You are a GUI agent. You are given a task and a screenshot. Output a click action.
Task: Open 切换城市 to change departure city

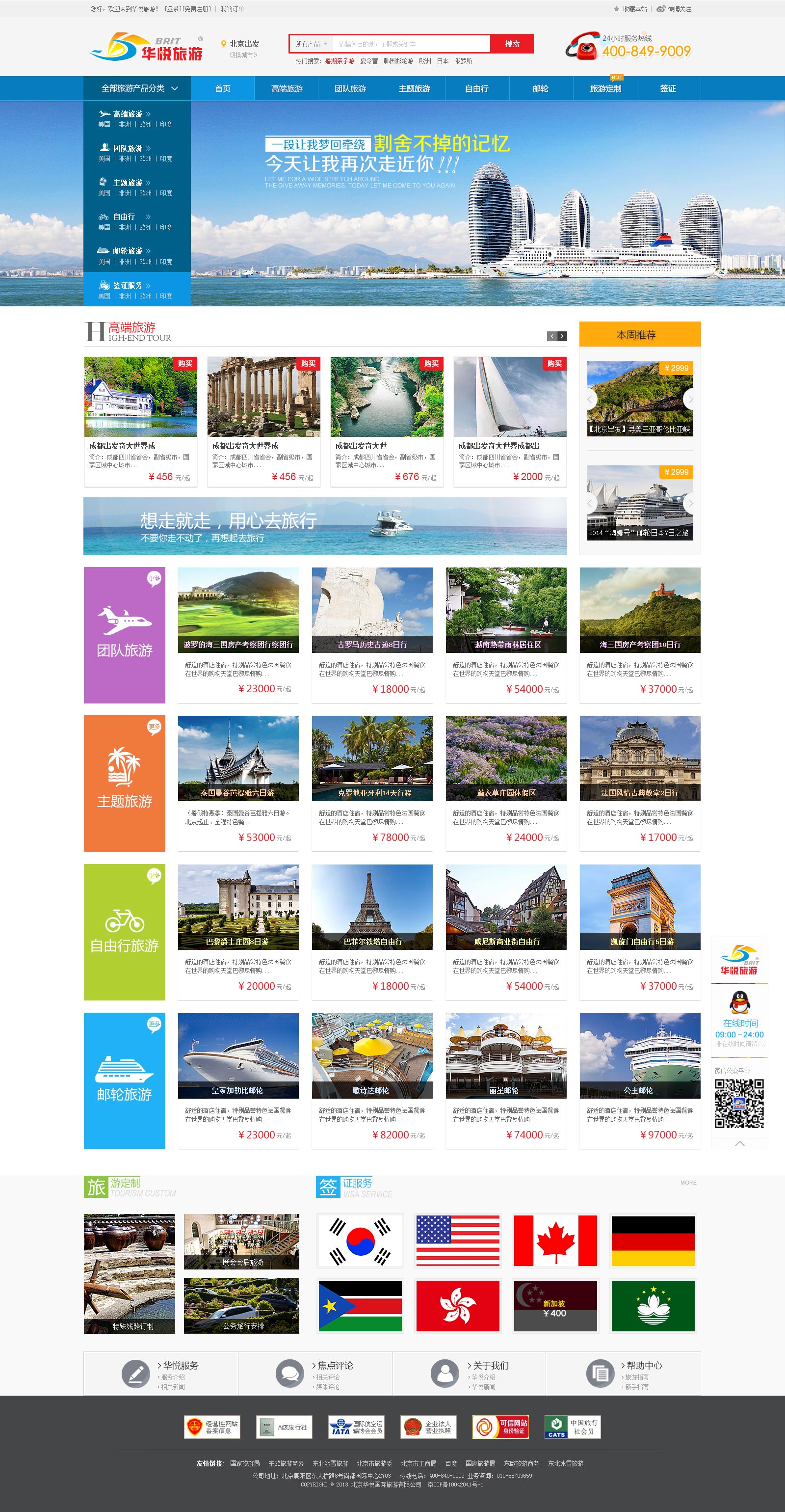pos(243,55)
